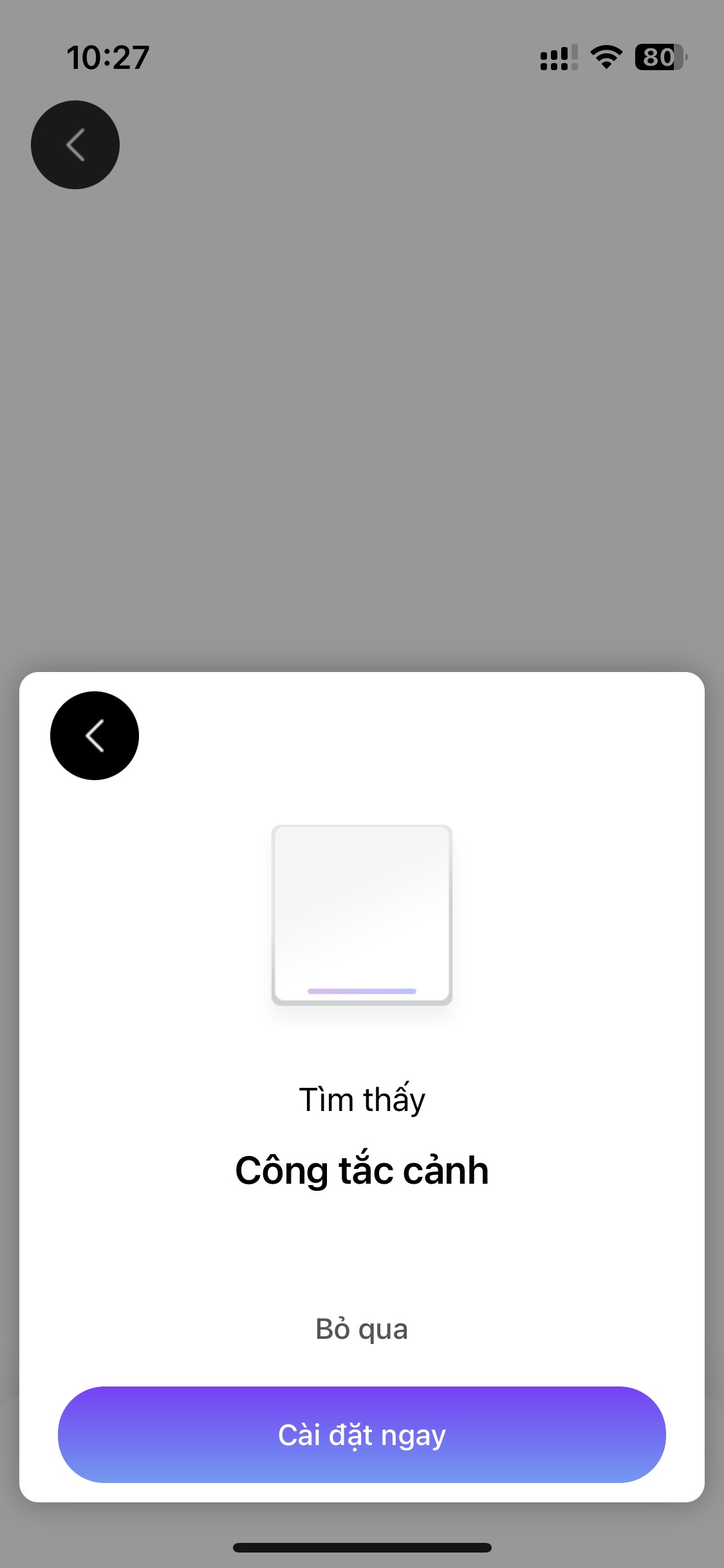
Task: Tap back arrow inside the found-device sheet
Action: 95,736
